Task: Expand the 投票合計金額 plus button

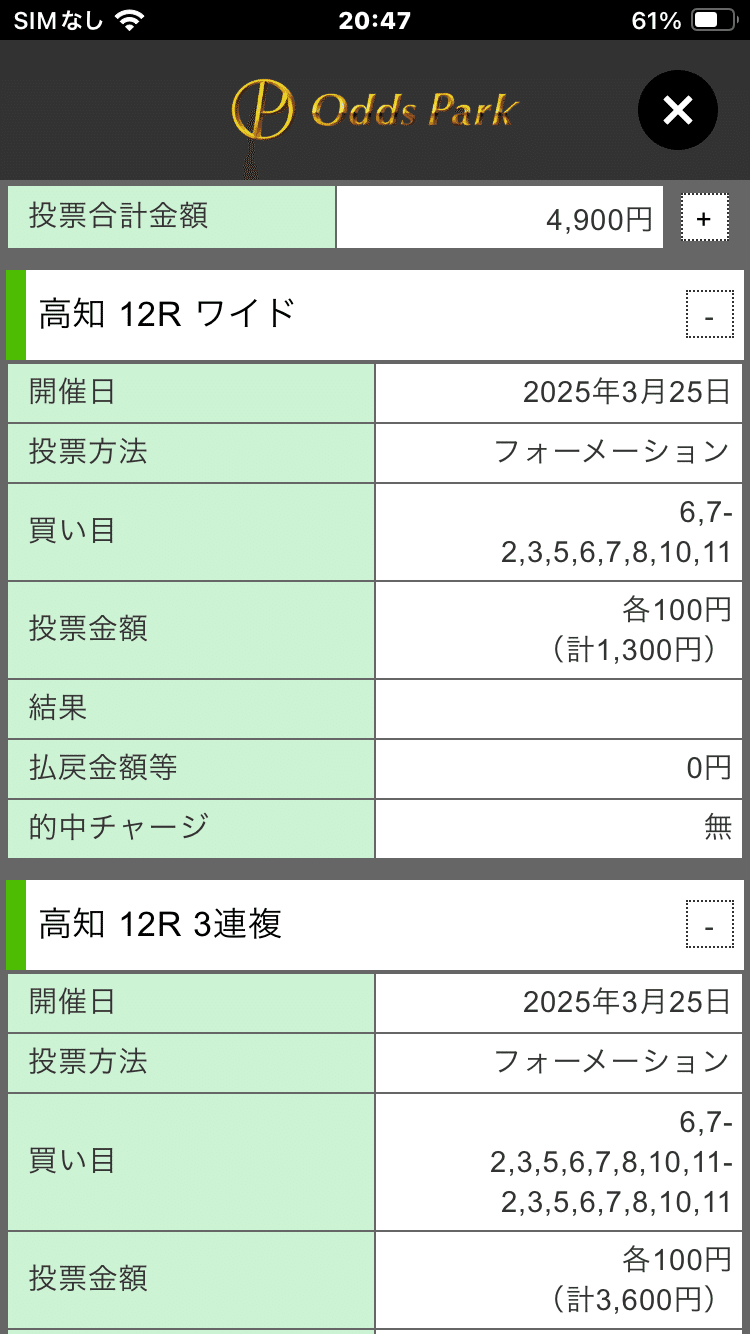Action: [704, 217]
